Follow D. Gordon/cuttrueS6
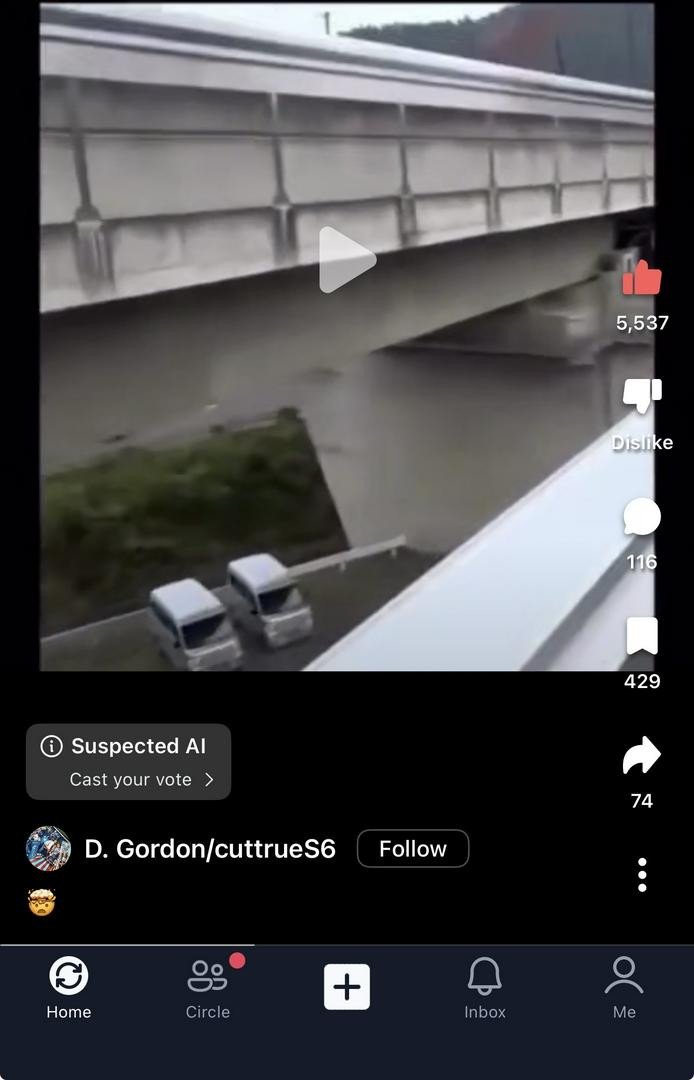This screenshot has height=1080, width=694. tap(413, 849)
